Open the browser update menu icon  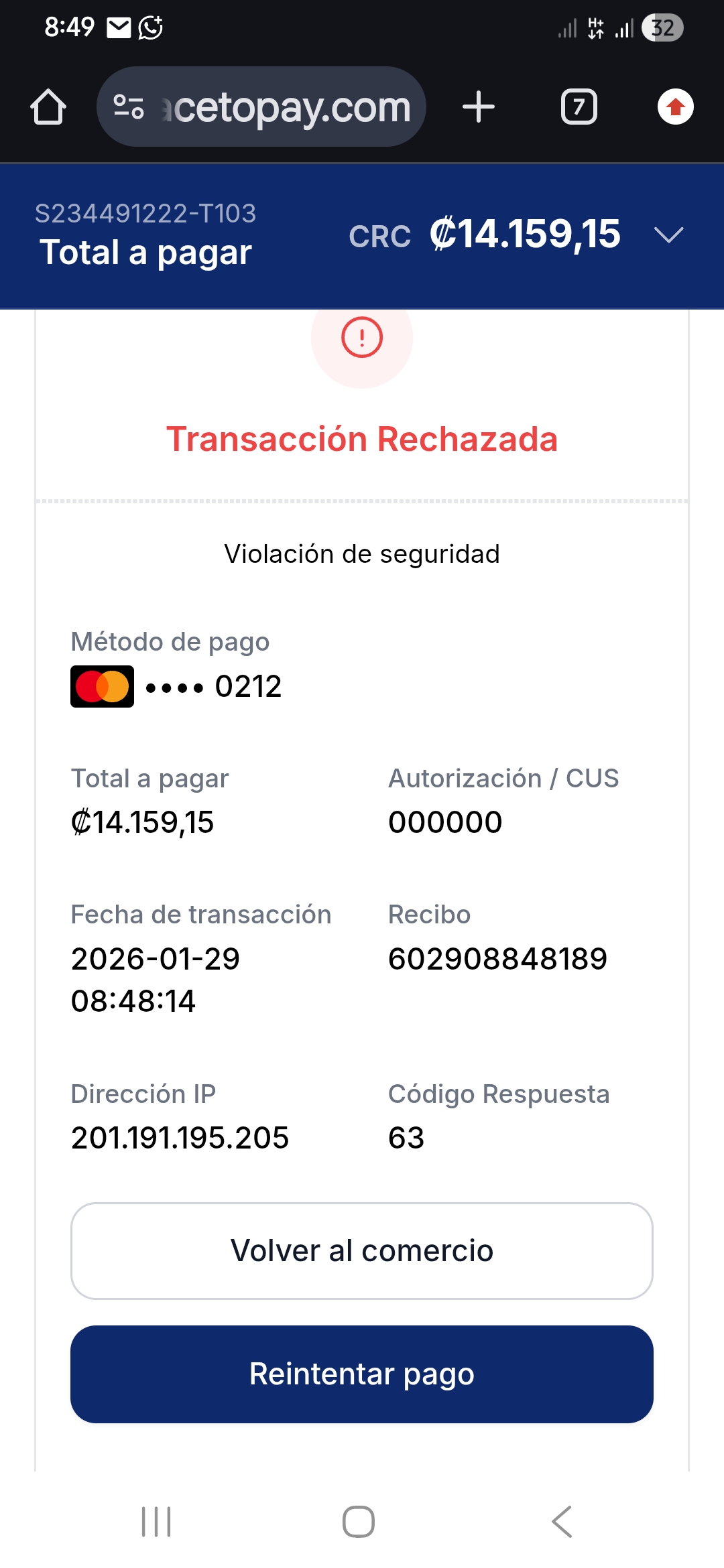675,107
